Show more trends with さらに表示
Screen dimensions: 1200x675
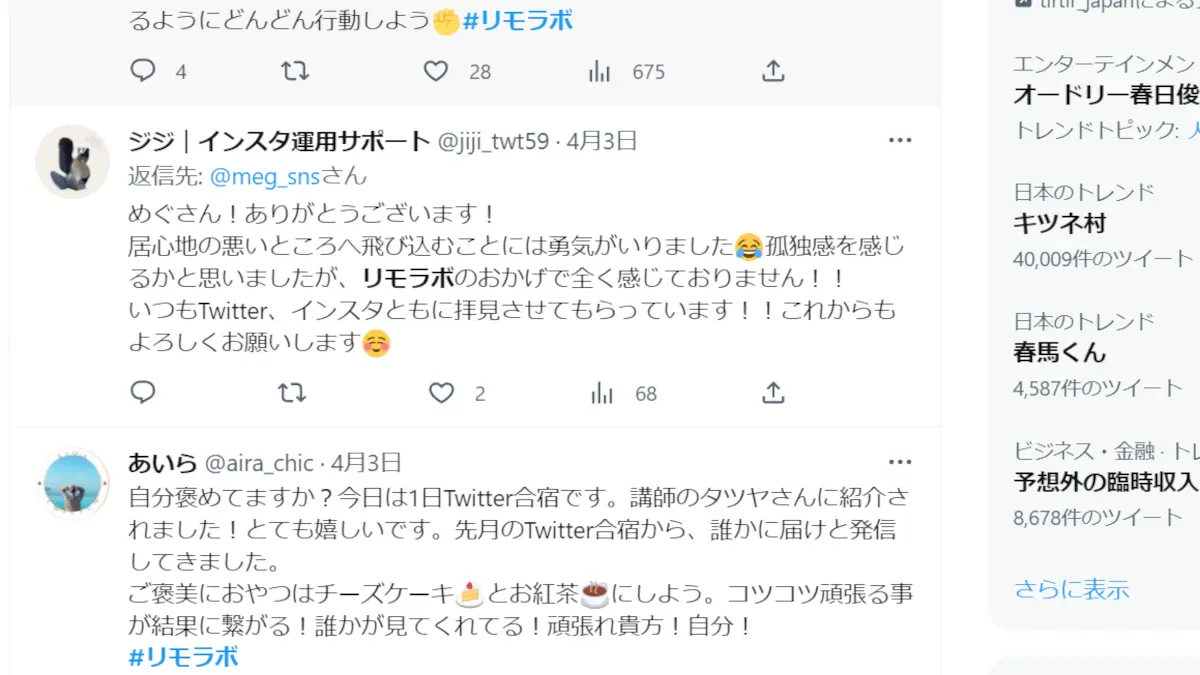point(1071,589)
